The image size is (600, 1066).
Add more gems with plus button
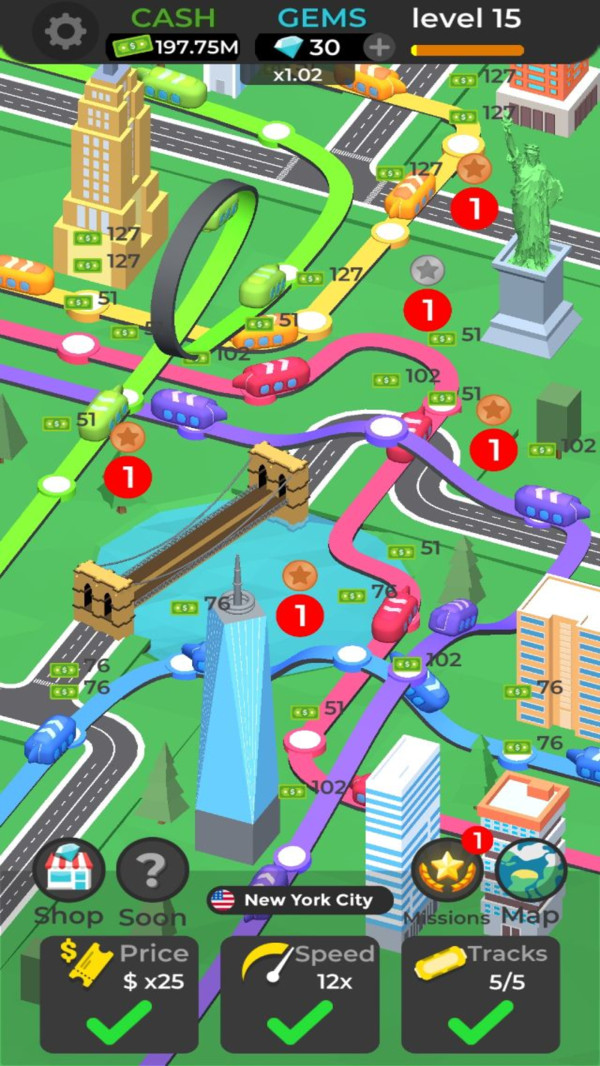(378, 47)
